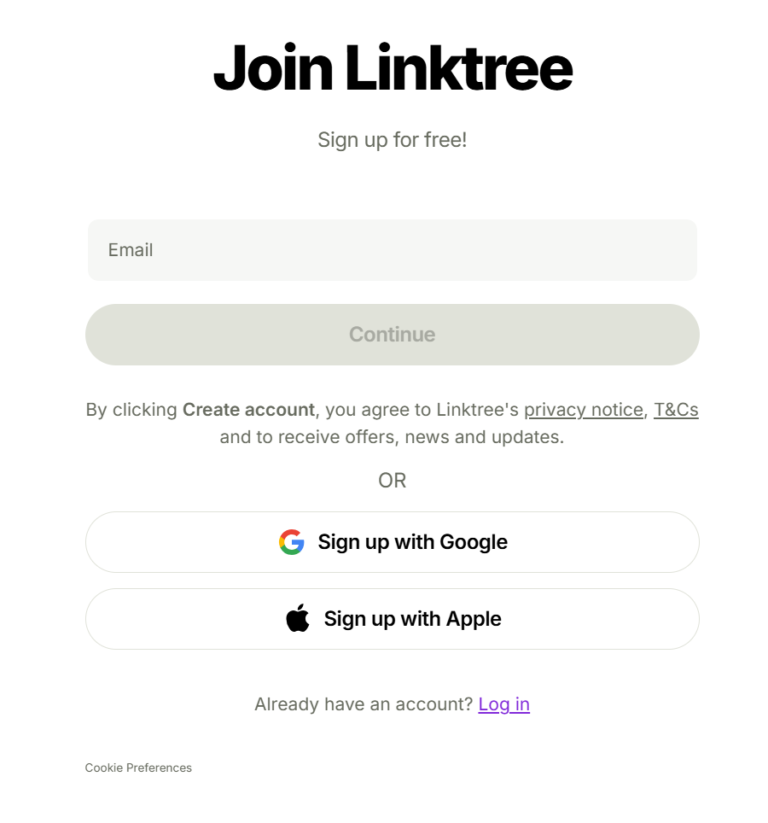Open the T&Cs link
This screenshot has height=823, width=768.
coord(676,409)
